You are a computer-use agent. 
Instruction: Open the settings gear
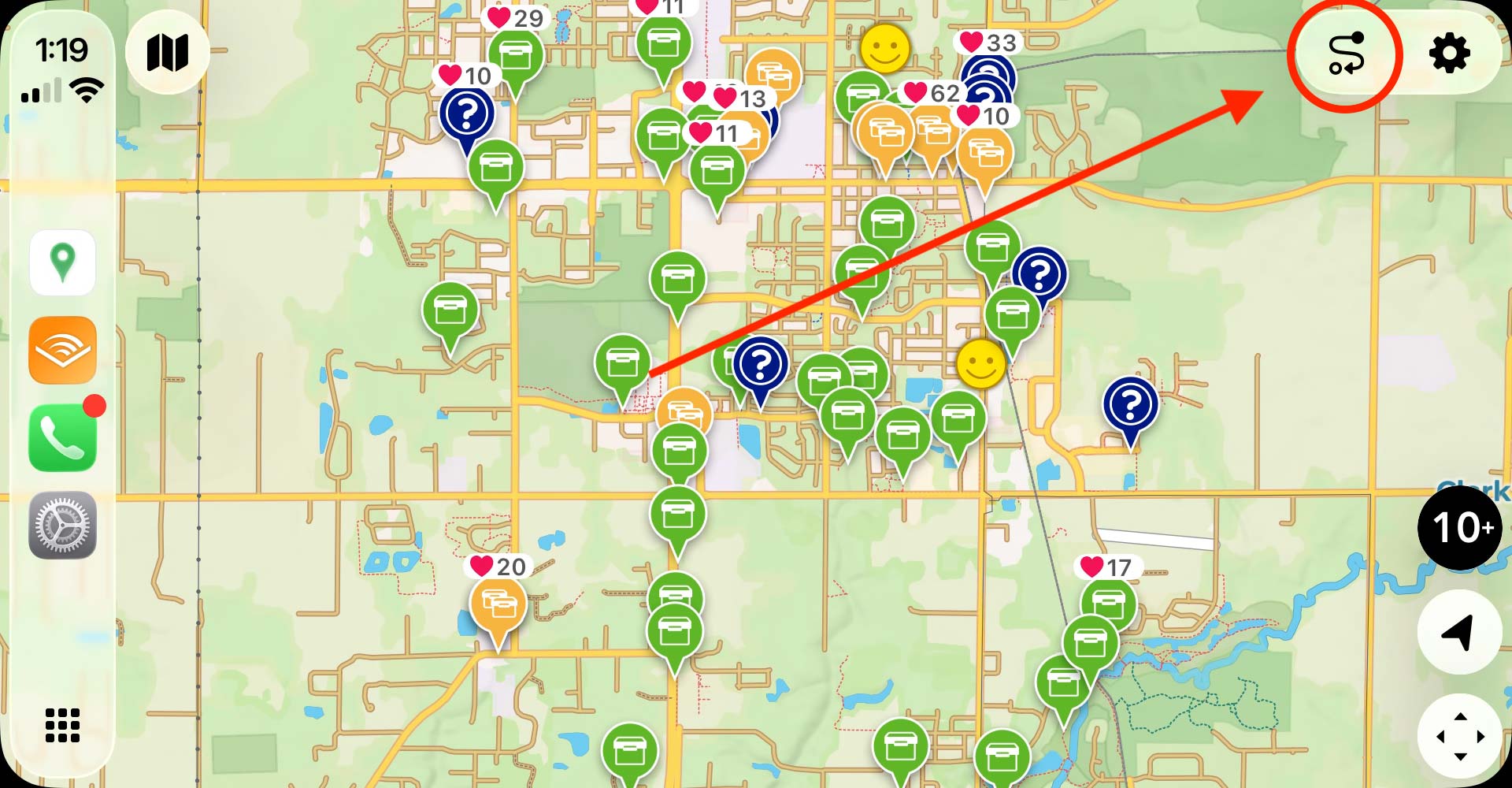(1449, 54)
